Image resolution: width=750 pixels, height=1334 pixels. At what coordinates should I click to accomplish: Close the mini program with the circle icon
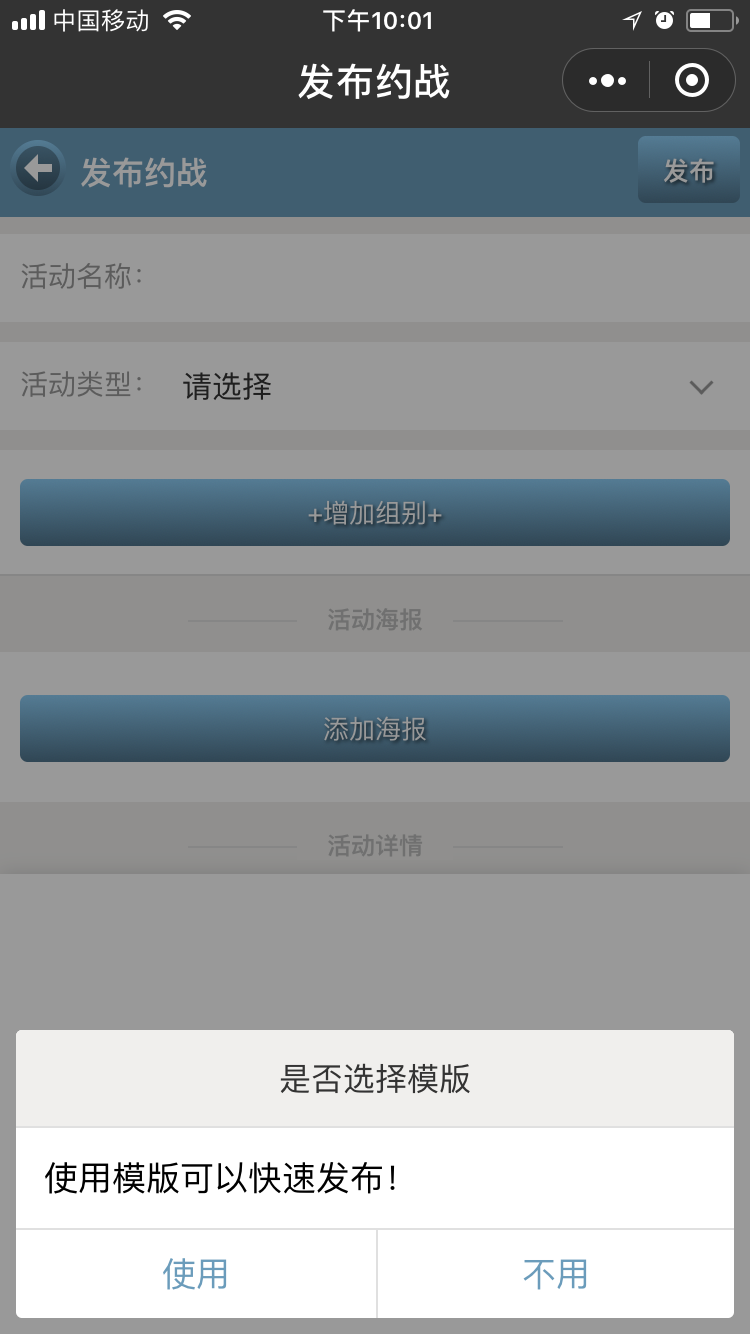tap(692, 81)
